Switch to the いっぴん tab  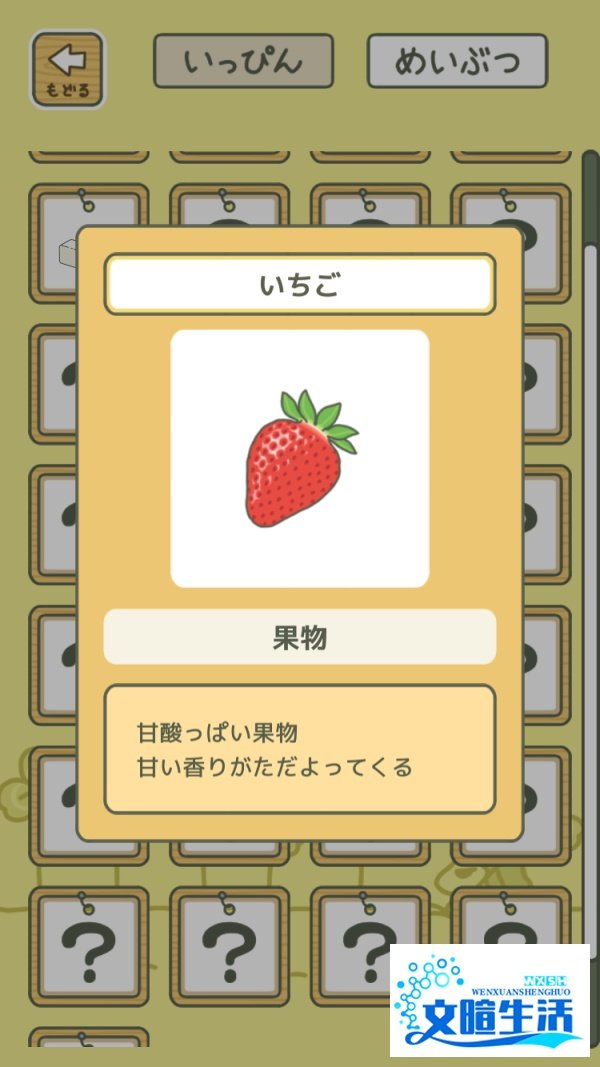tap(244, 61)
